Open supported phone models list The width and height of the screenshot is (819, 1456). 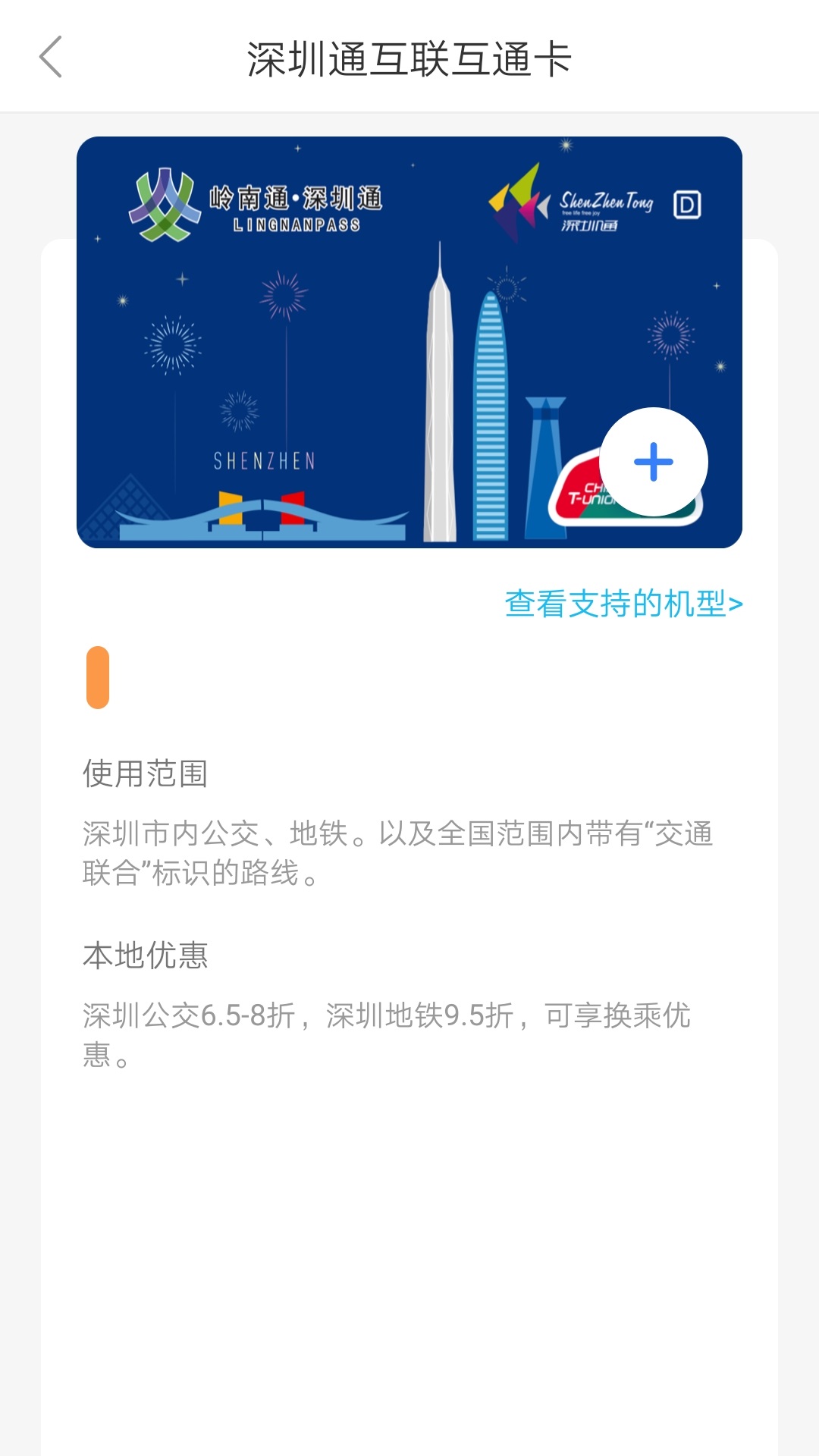coord(622,604)
